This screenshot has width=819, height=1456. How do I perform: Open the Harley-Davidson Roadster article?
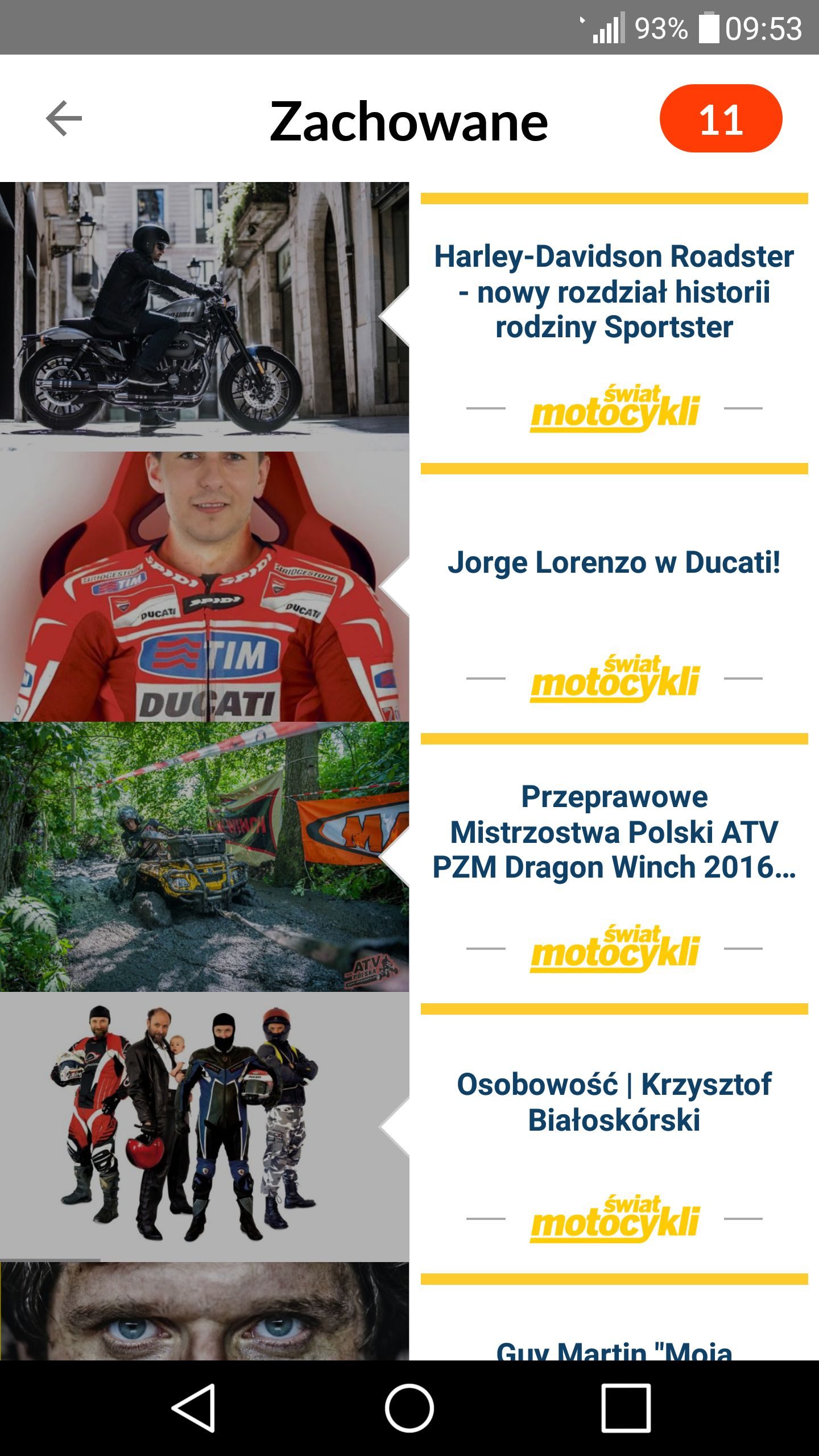click(614, 292)
